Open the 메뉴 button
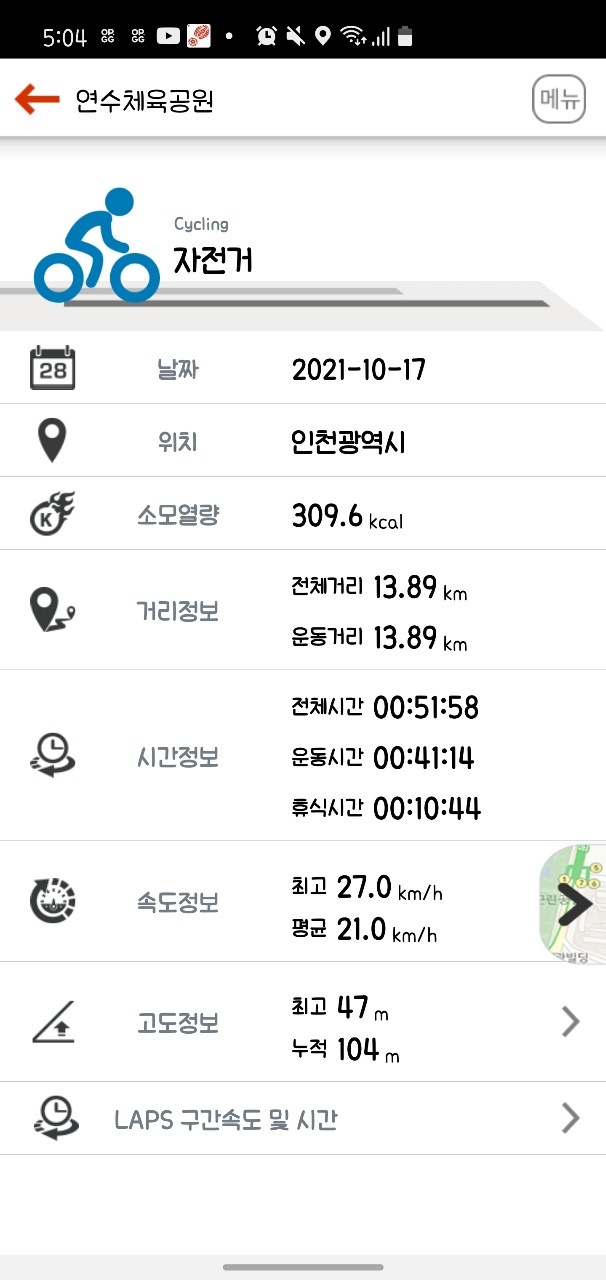 [x=558, y=99]
